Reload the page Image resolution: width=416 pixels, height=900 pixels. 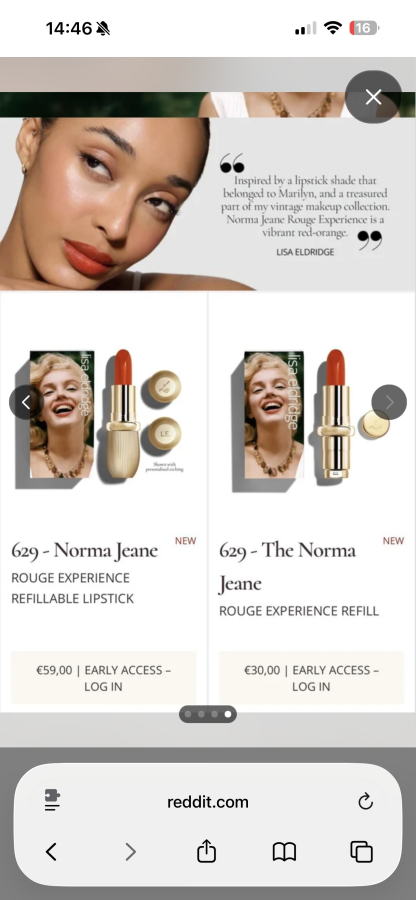(x=366, y=801)
